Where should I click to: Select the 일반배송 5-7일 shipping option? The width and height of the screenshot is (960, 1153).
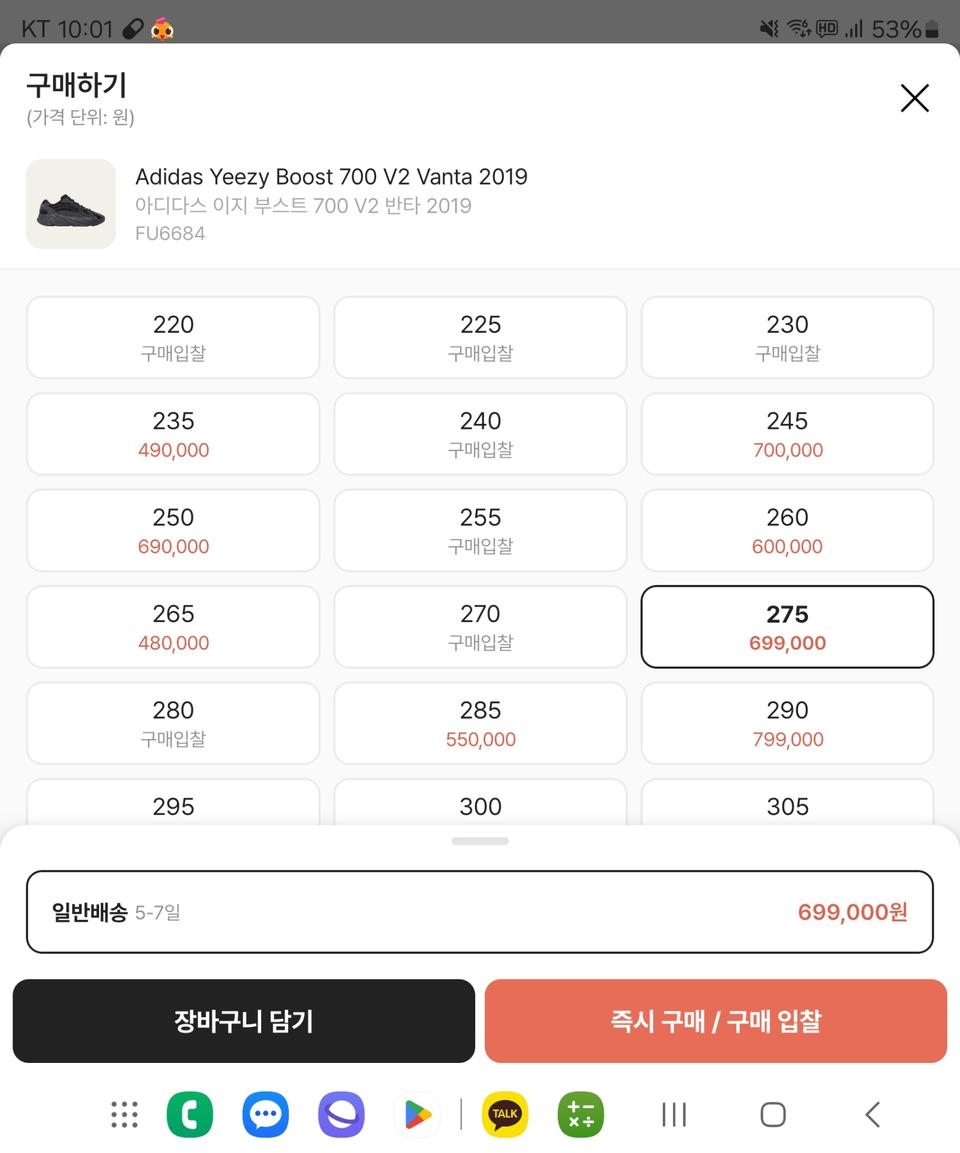(x=480, y=911)
